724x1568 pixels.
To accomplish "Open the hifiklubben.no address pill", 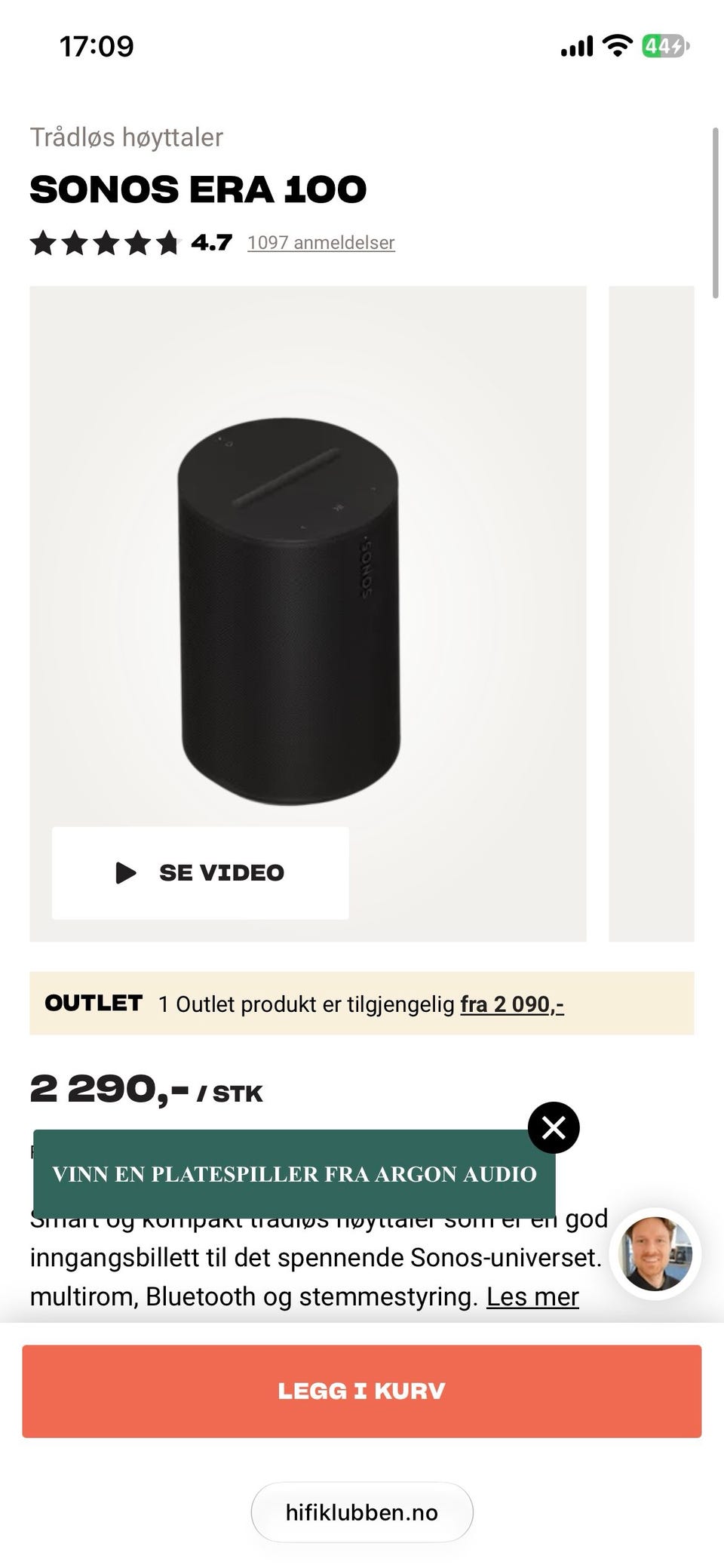I will tap(362, 1512).
